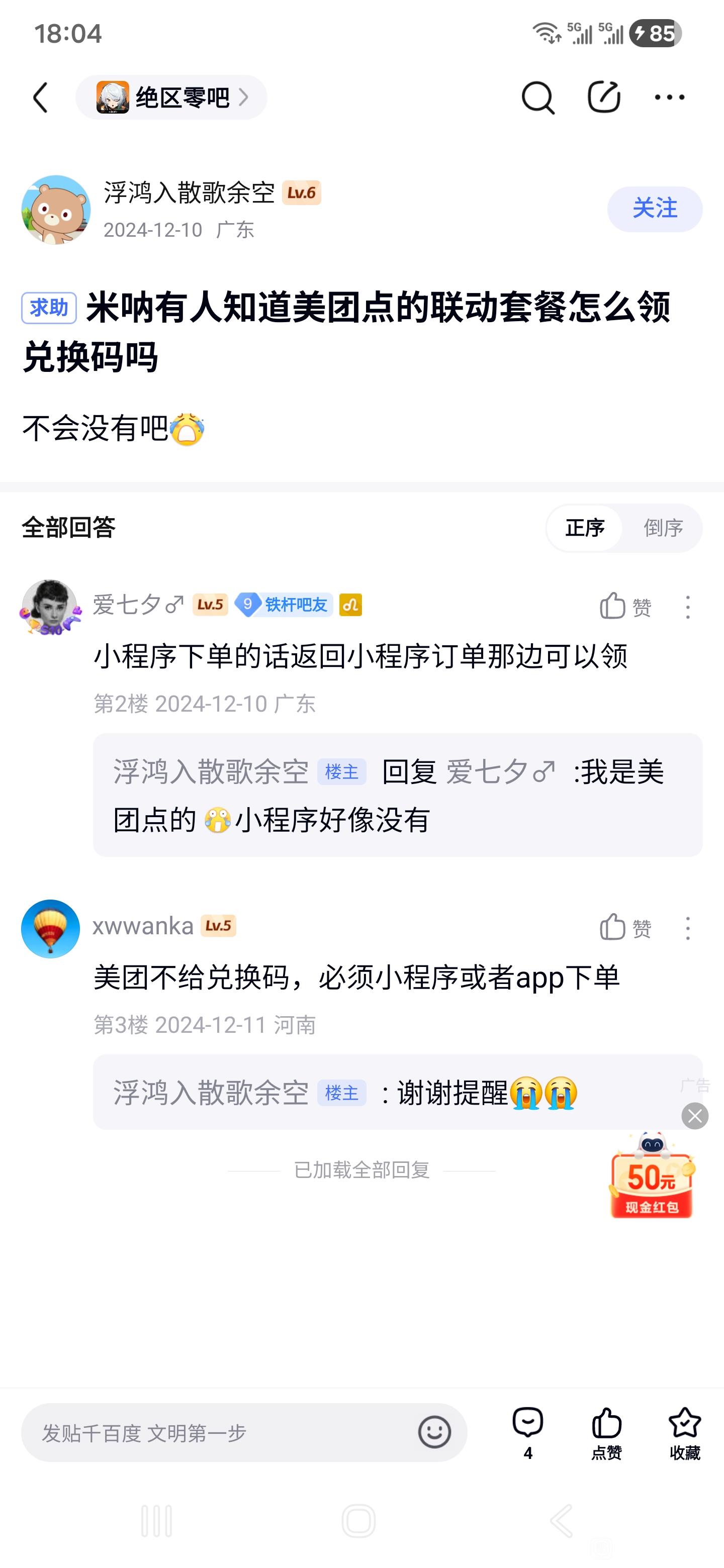Open xwwanka's hot air balloon avatar
The width and height of the screenshot is (724, 1568).
coord(51,928)
